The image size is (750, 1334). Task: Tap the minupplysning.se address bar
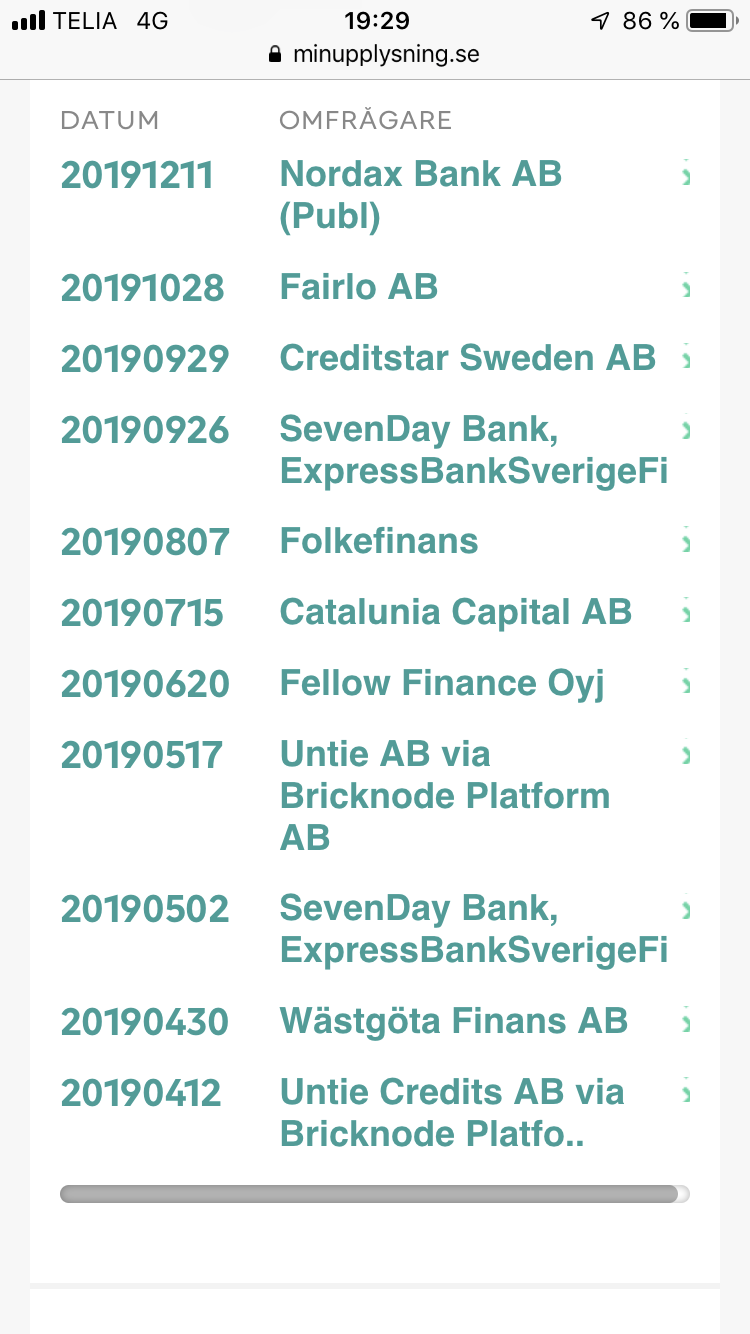coord(375,54)
